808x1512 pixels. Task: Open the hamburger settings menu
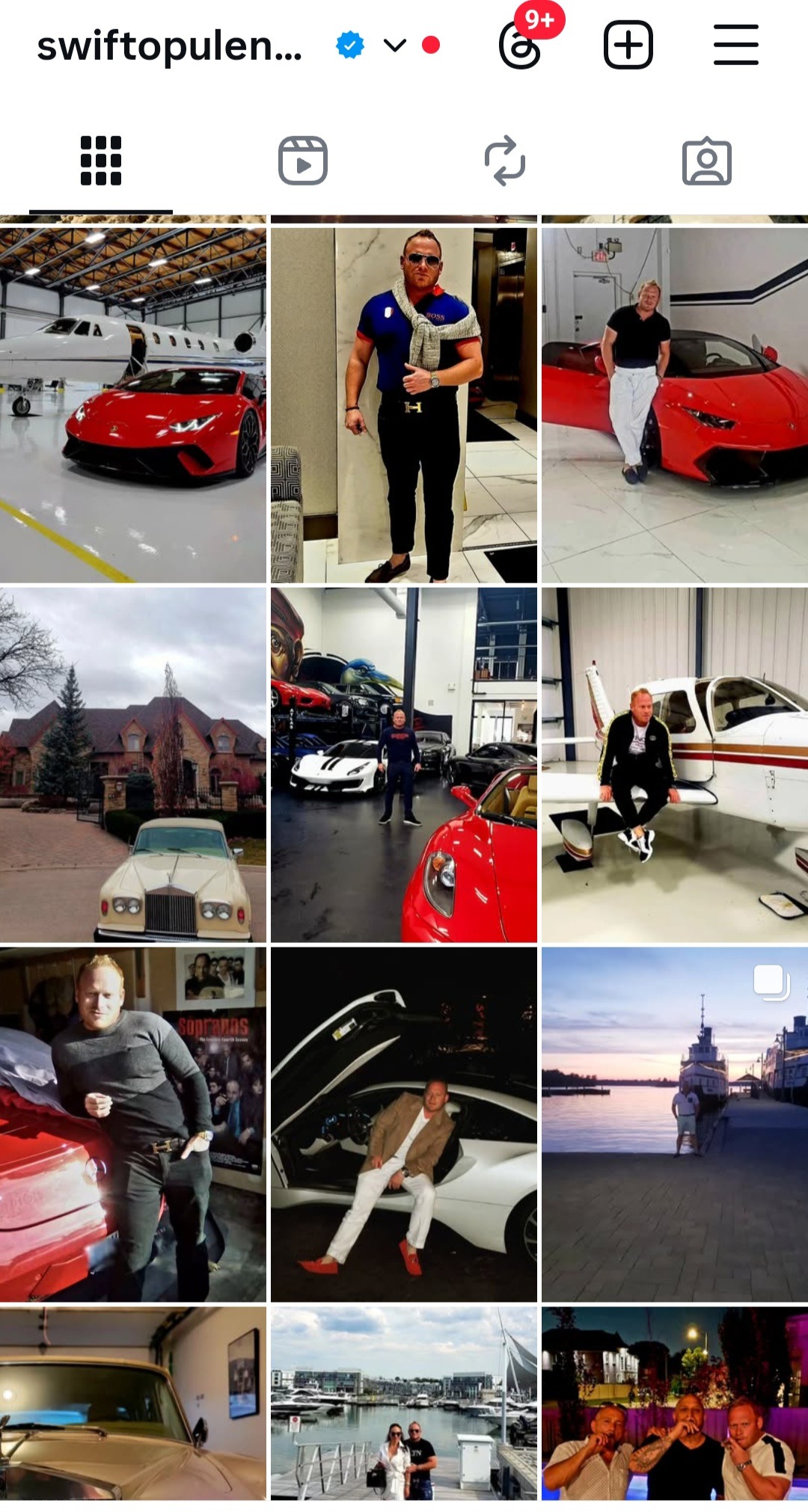pos(735,45)
